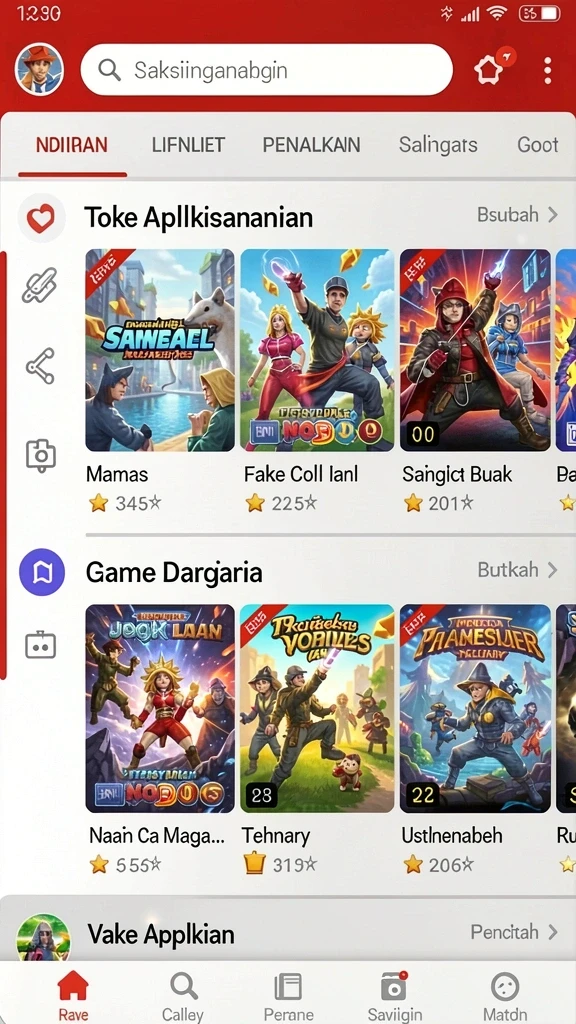576x1024 pixels.
Task: Switch to the LIFNLIET tab
Action: point(188,144)
